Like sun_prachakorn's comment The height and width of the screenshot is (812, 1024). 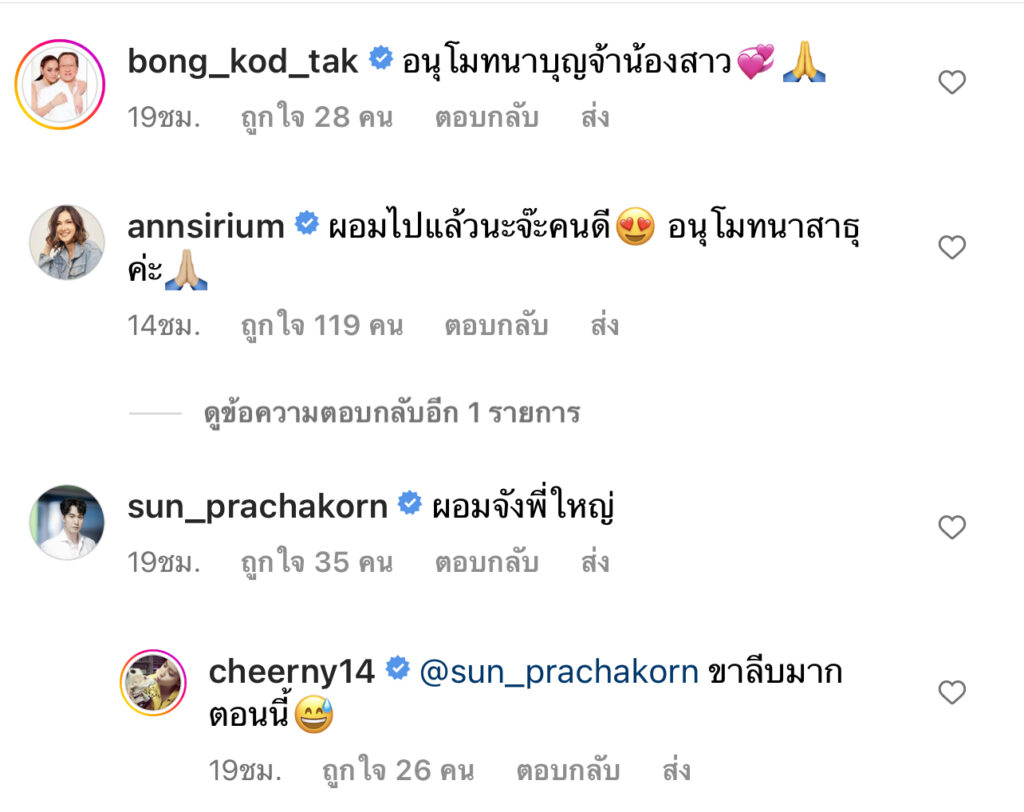click(x=951, y=527)
